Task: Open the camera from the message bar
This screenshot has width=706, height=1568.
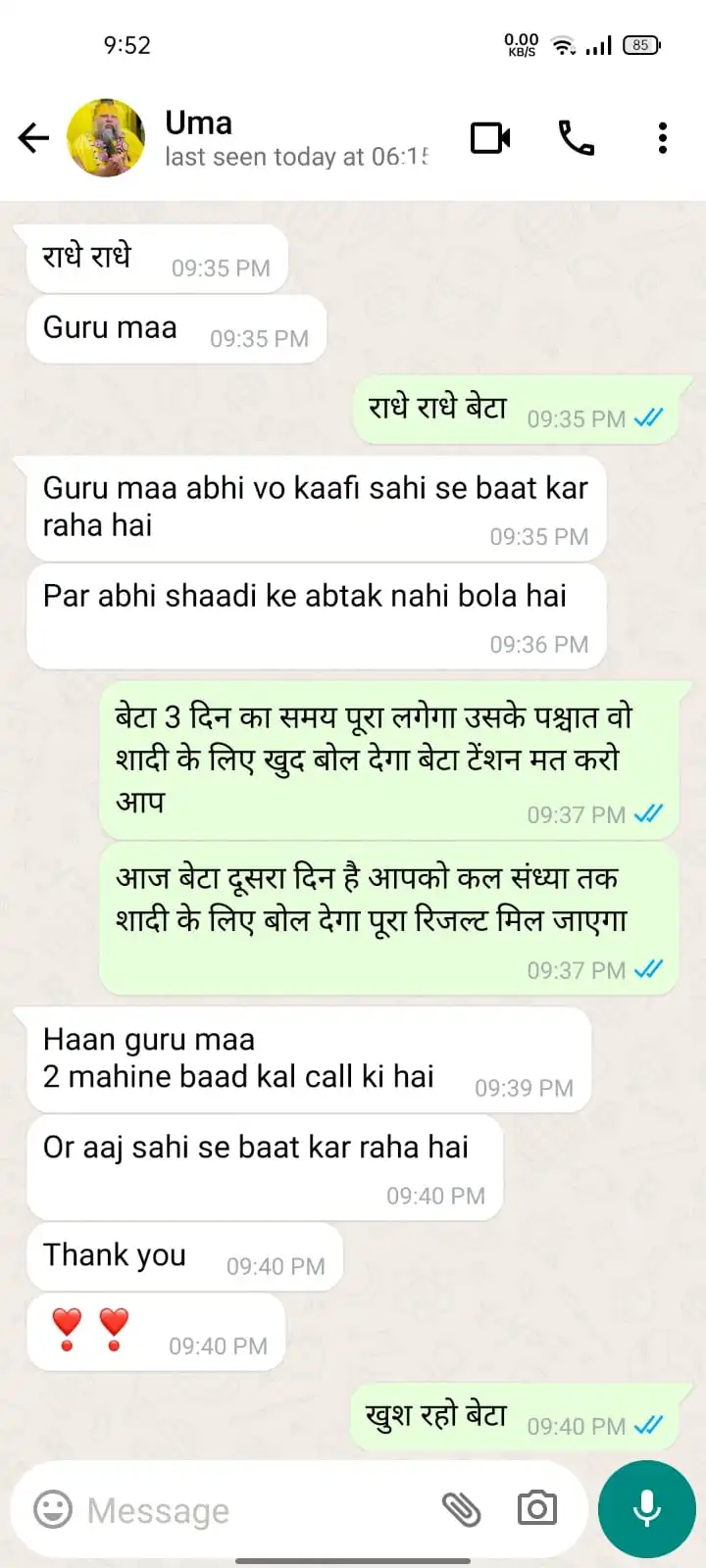Action: 537,1508
